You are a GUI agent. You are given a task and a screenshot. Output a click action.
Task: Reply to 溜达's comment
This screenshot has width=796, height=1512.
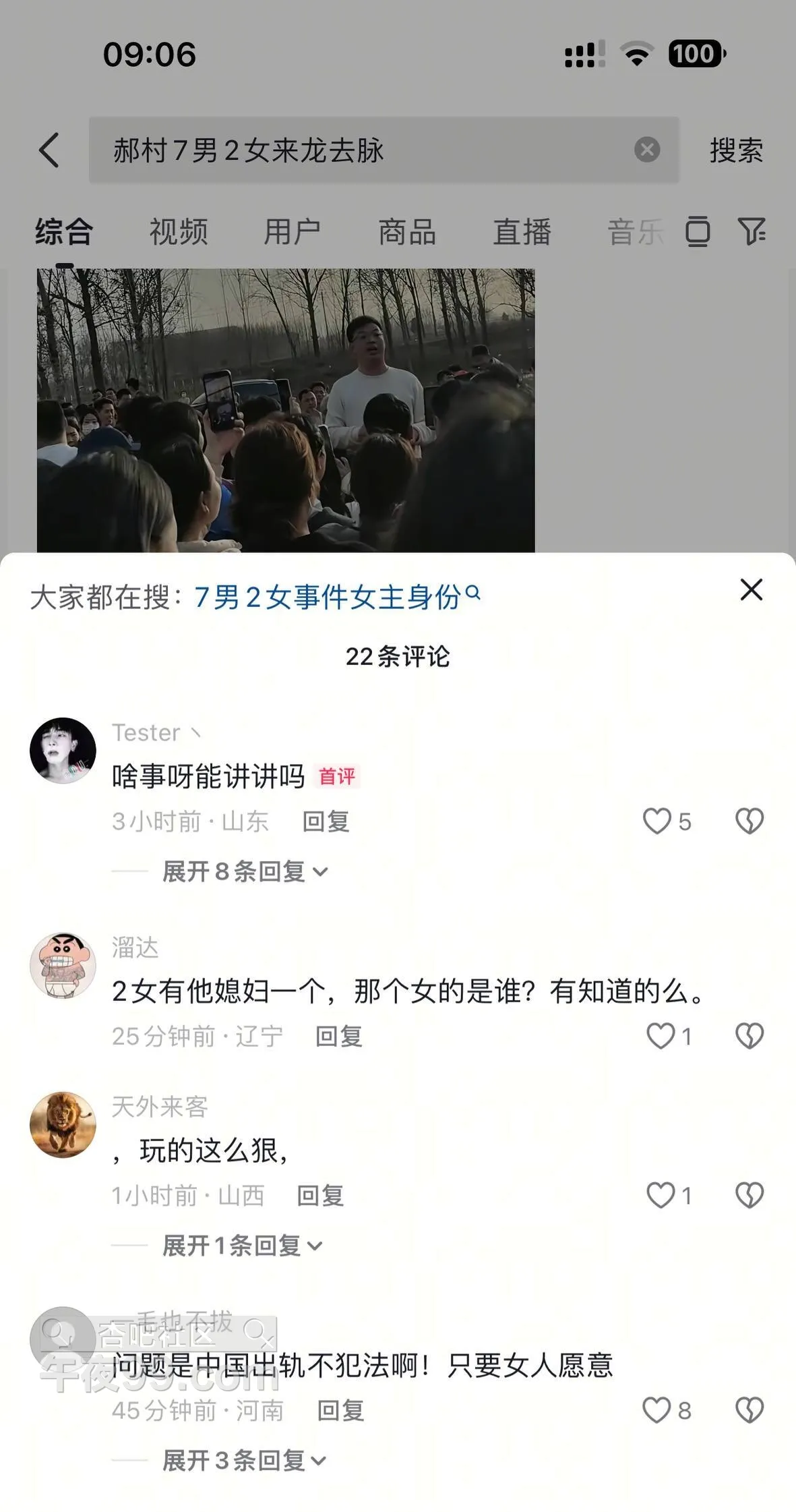pos(338,1036)
